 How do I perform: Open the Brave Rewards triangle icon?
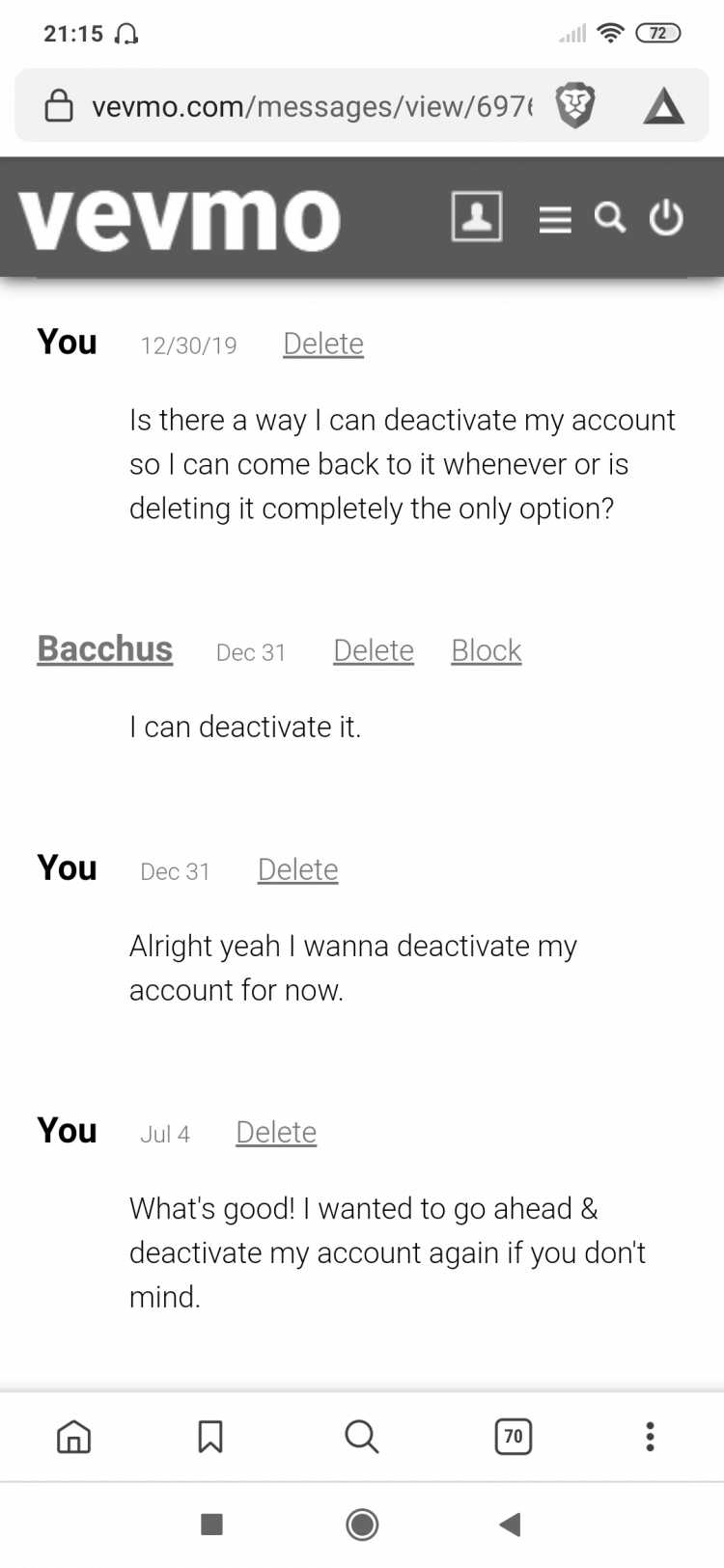click(x=664, y=106)
